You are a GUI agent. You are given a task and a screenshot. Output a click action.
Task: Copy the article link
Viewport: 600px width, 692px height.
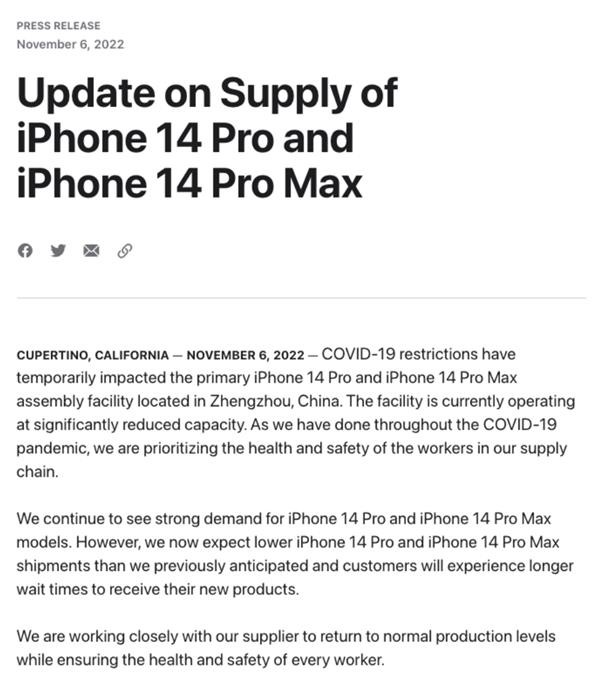click(124, 251)
